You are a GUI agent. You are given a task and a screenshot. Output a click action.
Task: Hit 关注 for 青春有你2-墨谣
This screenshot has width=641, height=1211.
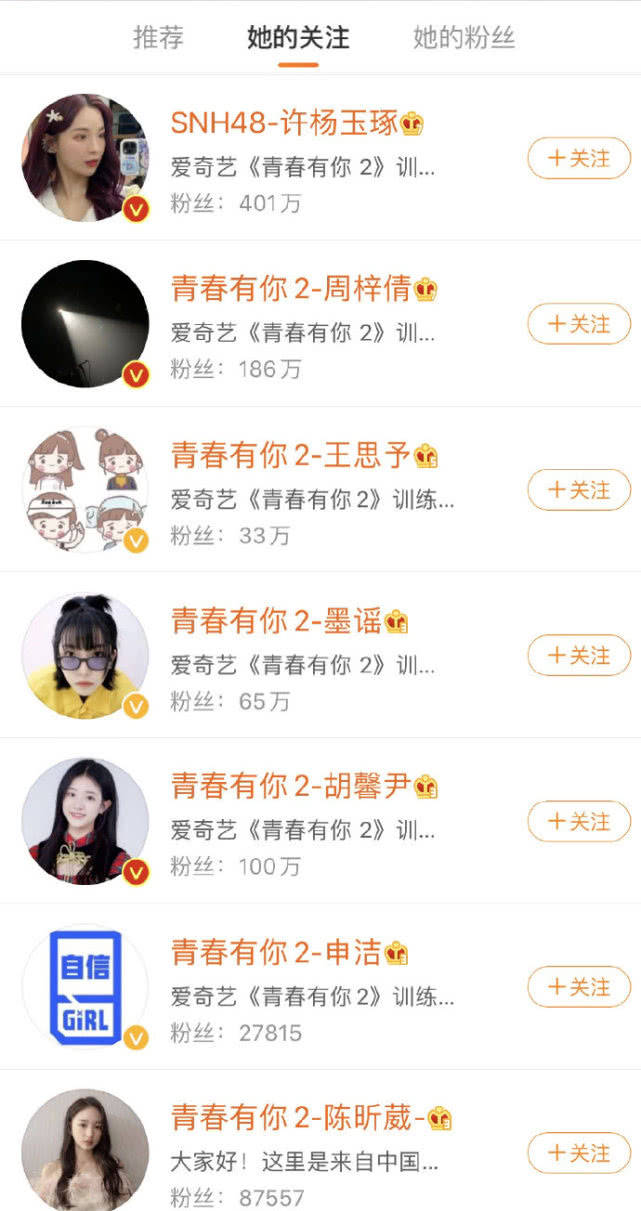point(579,656)
